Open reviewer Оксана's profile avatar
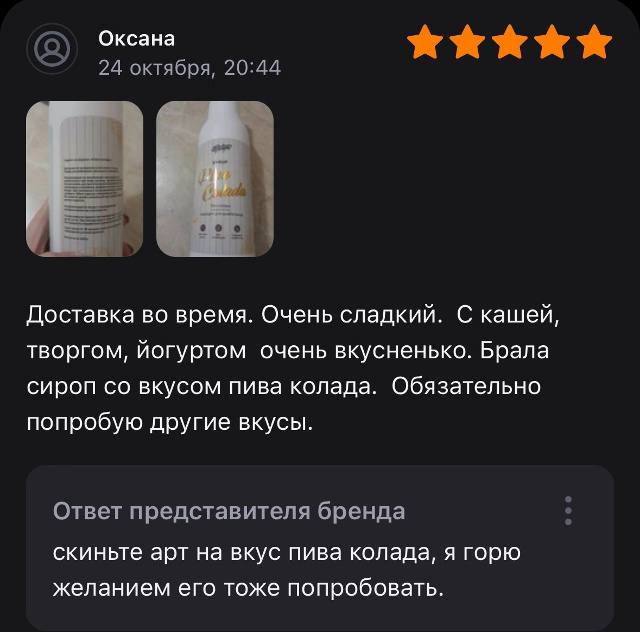Screen dimensions: 640x632 (51, 50)
